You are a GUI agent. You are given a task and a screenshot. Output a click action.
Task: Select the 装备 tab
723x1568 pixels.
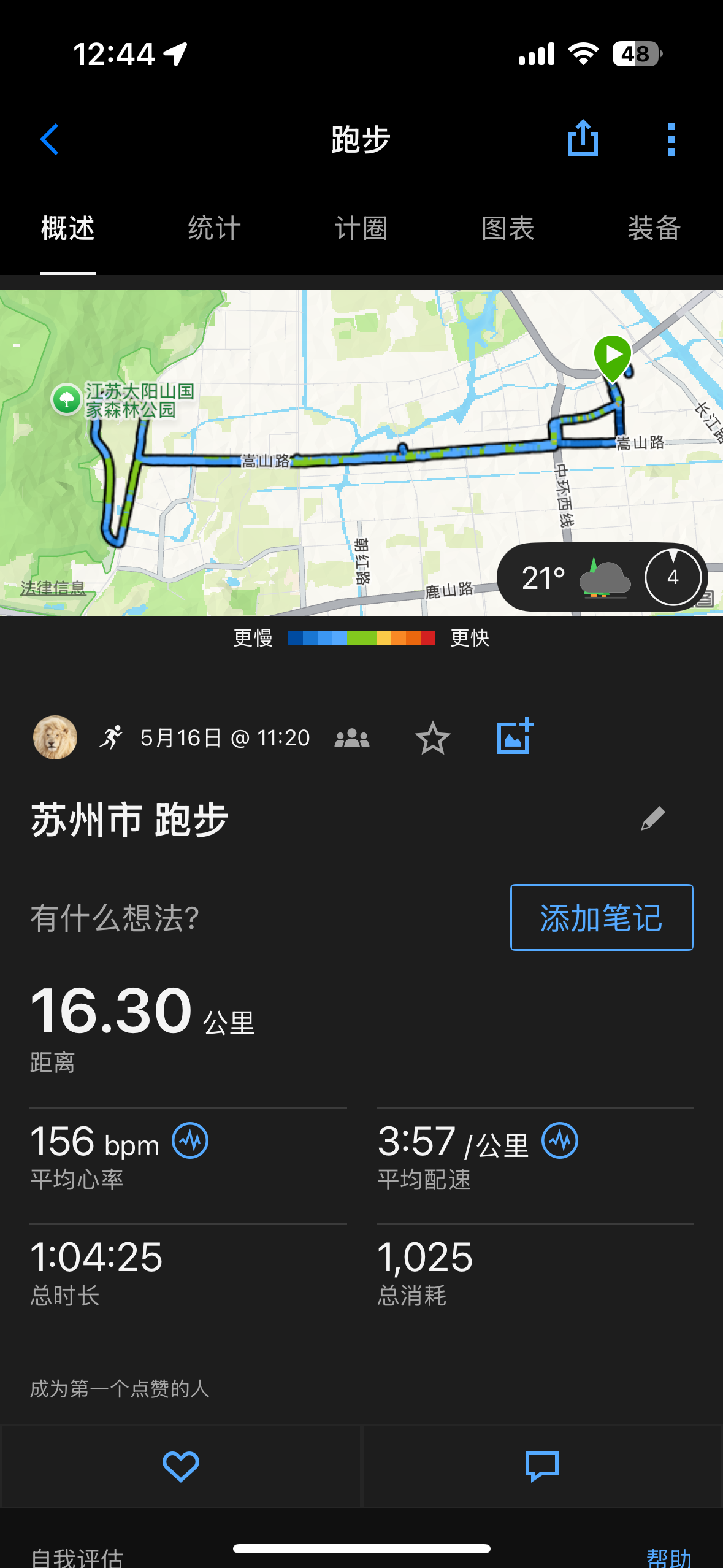[x=654, y=229]
